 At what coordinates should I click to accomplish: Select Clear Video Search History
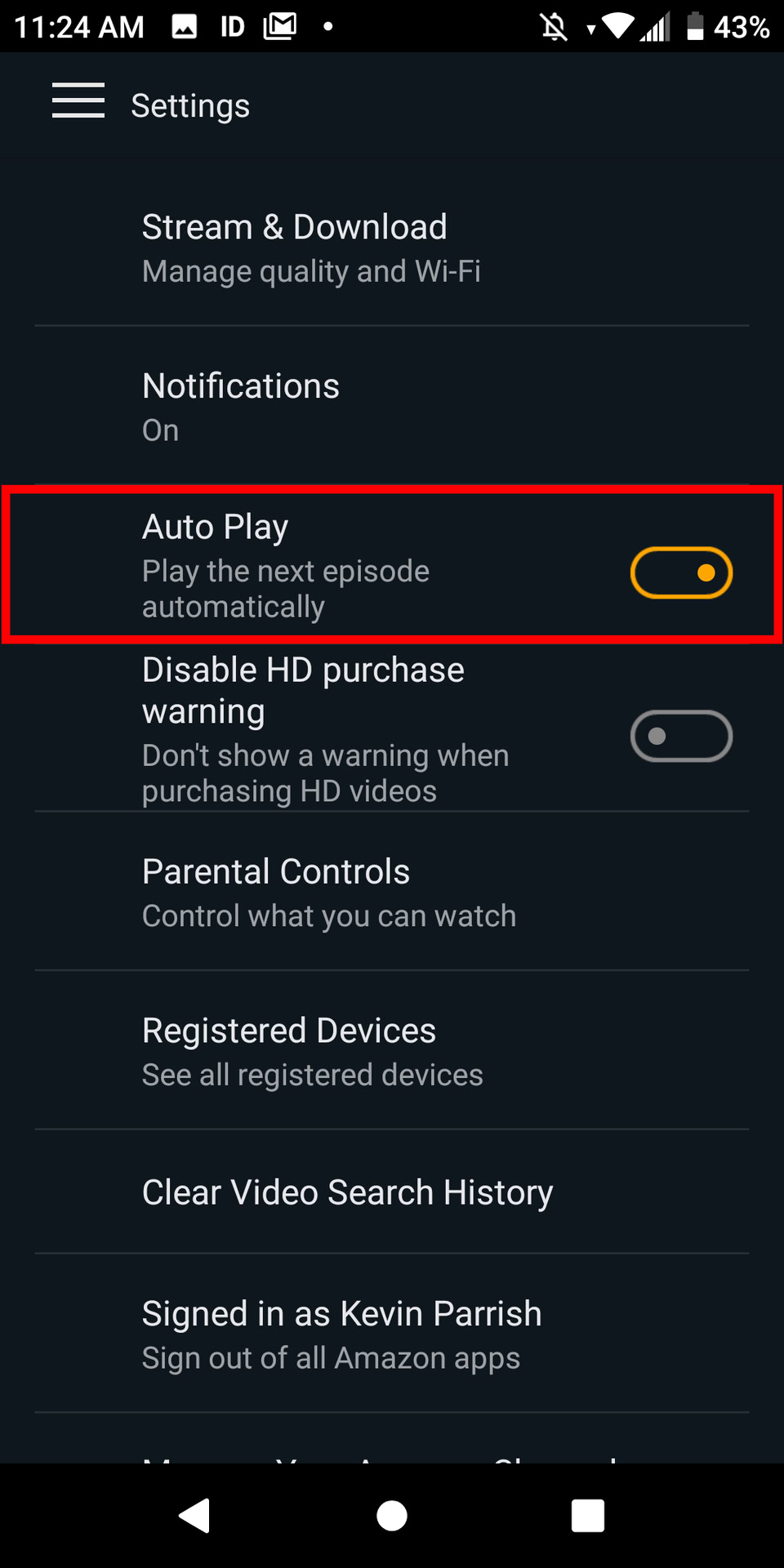coord(347,1192)
